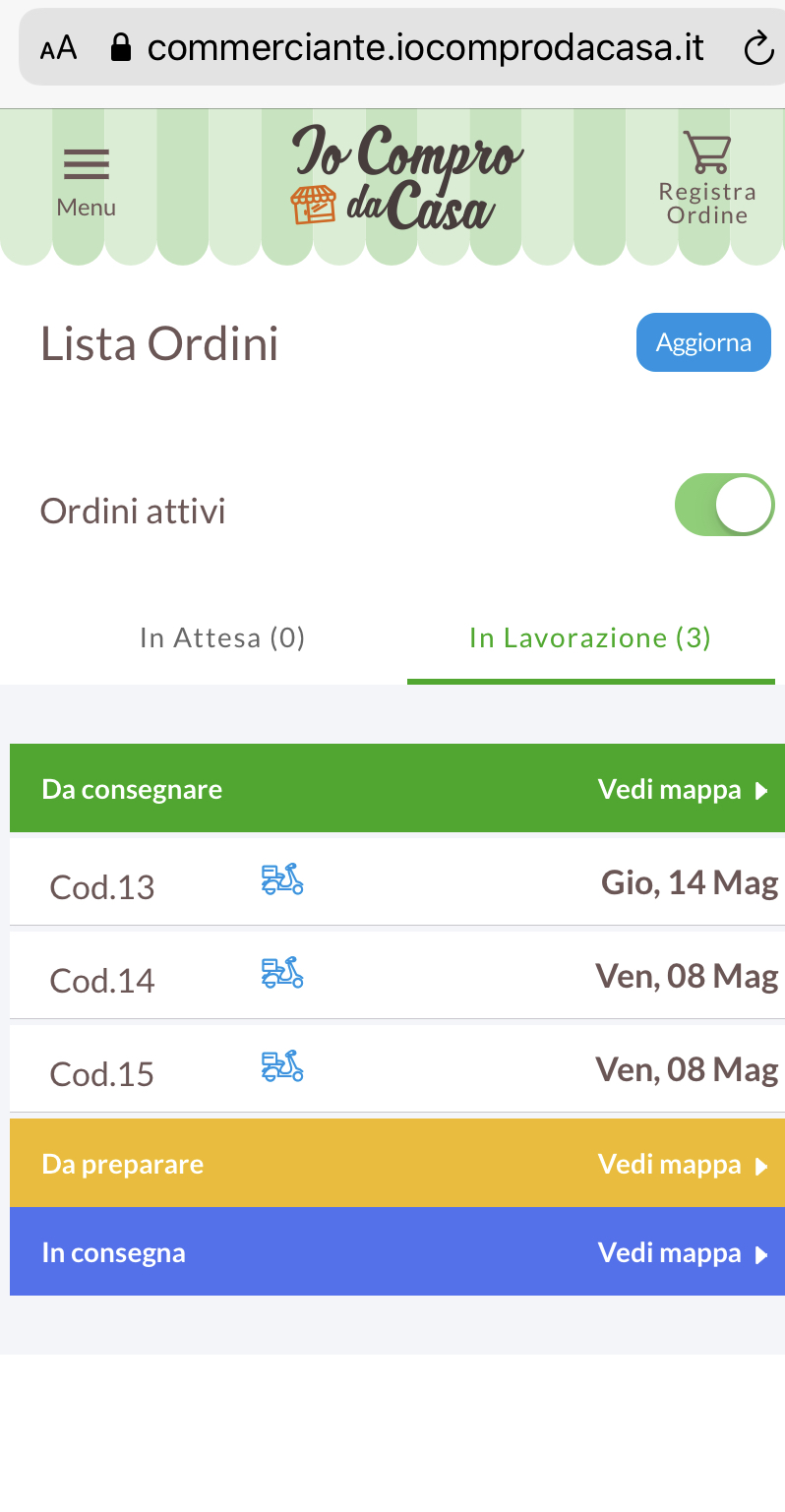Screen dimensions: 785x1512
Task: Tap the Registra Ordine cart
Action: (707, 178)
